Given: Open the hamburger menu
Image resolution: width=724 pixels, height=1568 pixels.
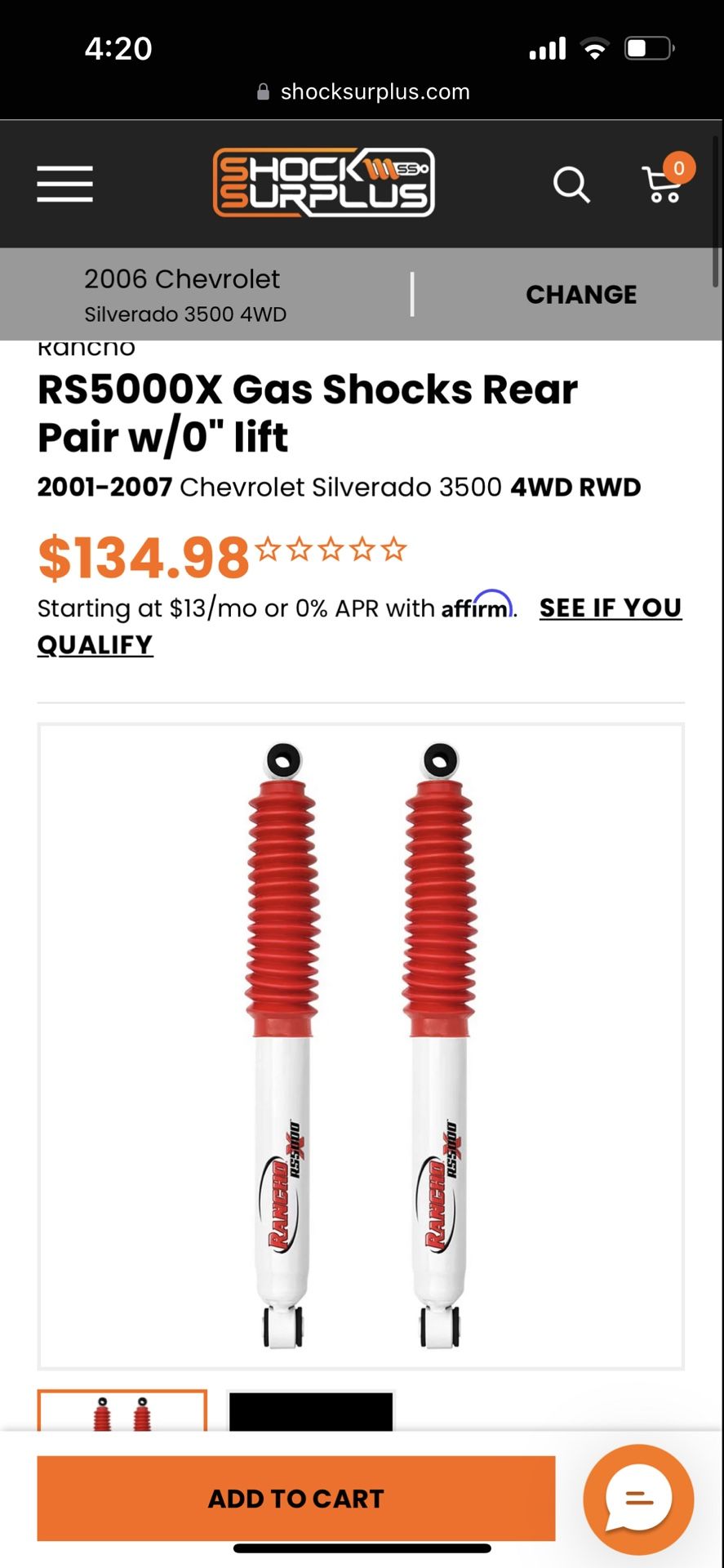Looking at the screenshot, I should (x=64, y=184).
